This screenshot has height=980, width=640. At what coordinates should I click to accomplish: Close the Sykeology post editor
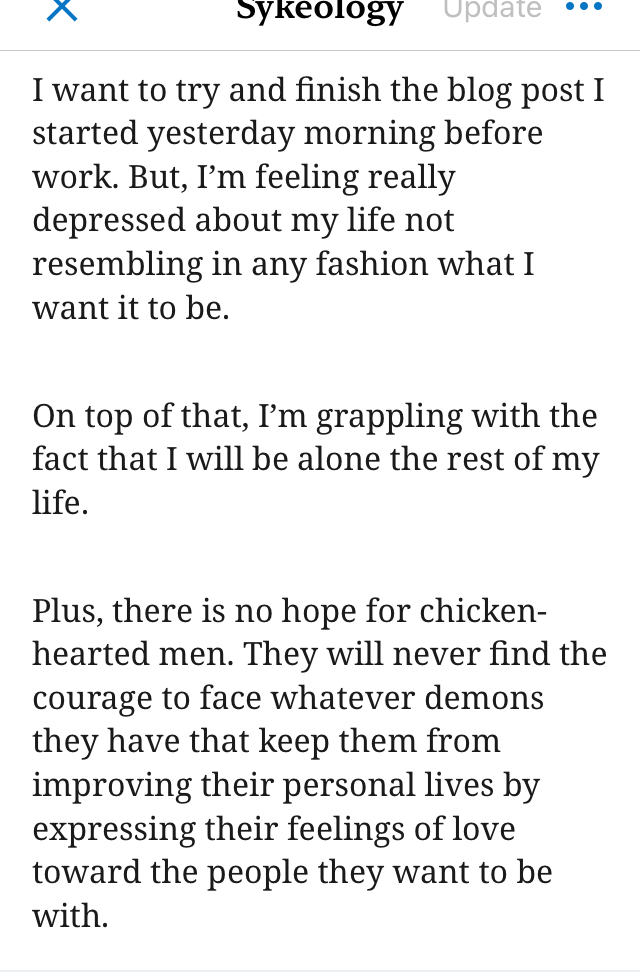(x=62, y=8)
